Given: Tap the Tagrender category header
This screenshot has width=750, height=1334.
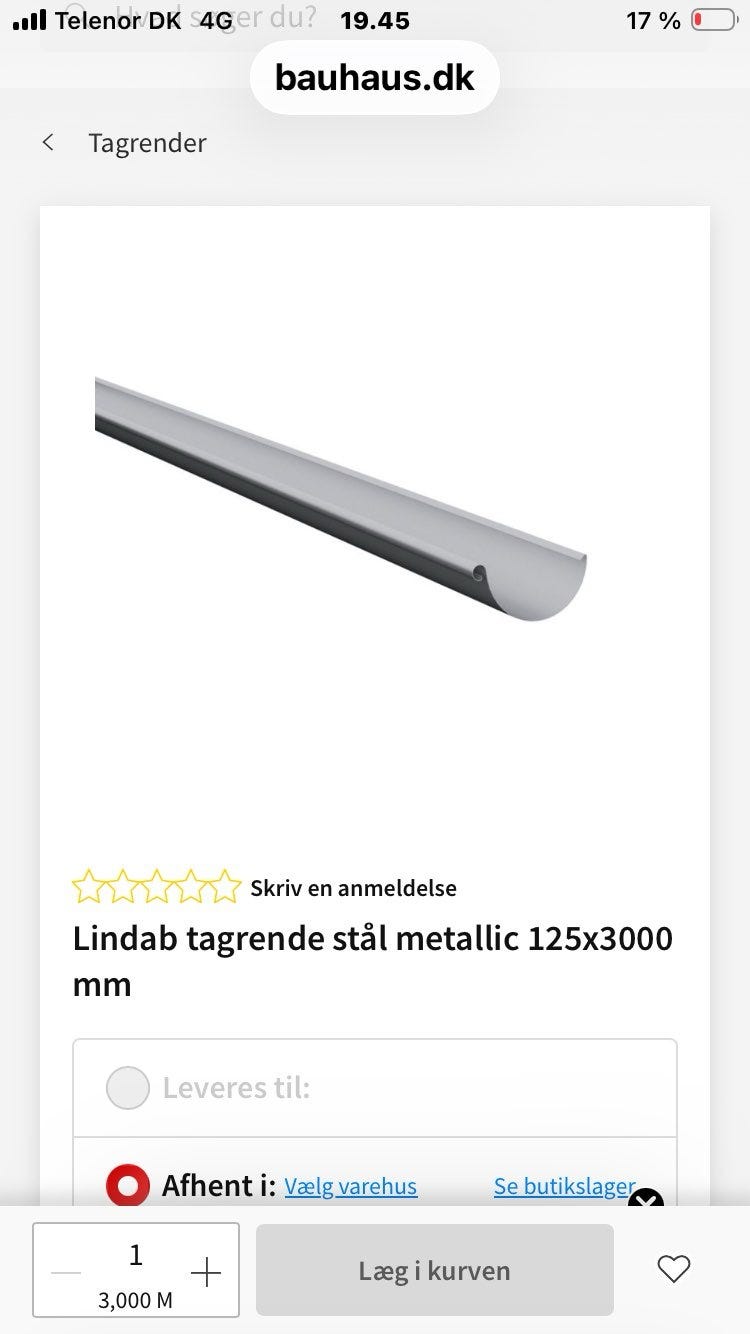Looking at the screenshot, I should tap(147, 142).
